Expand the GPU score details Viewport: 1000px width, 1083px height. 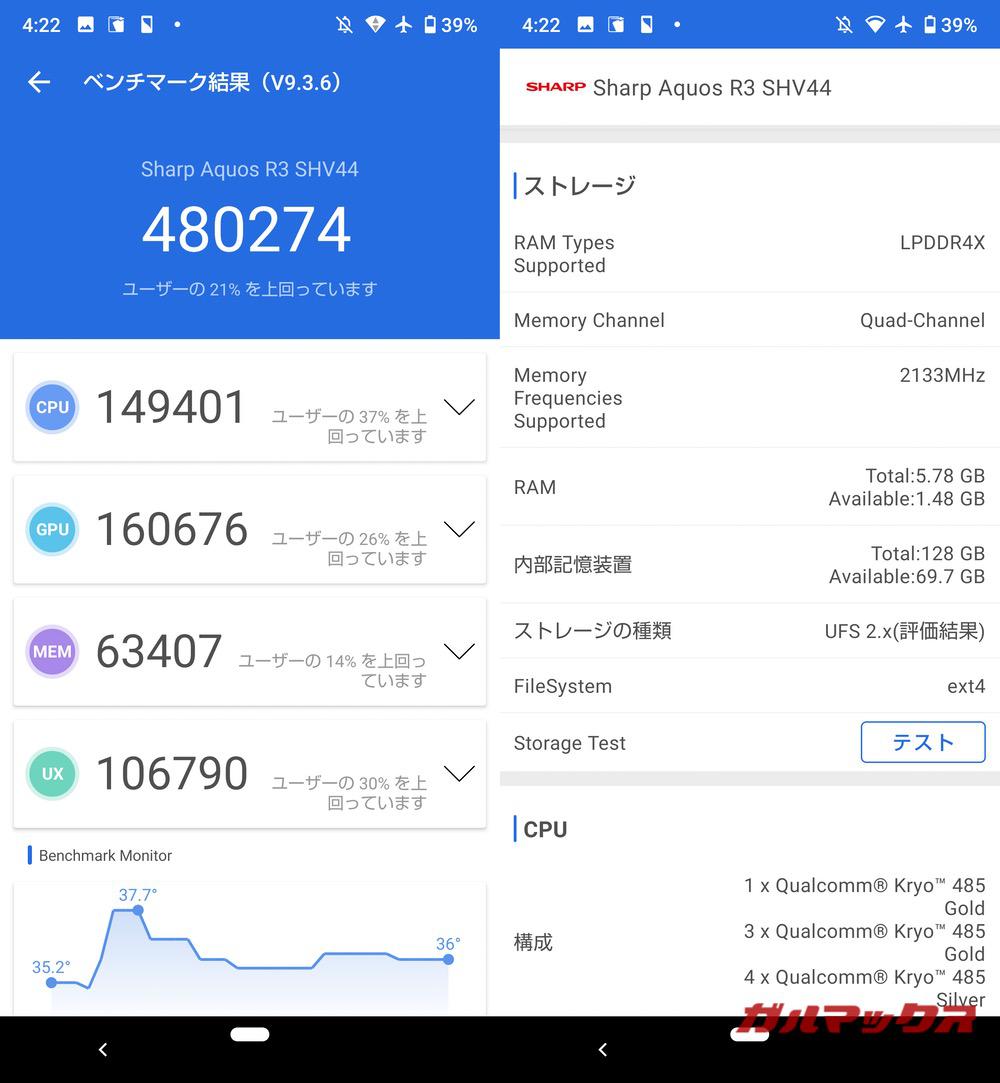click(459, 529)
